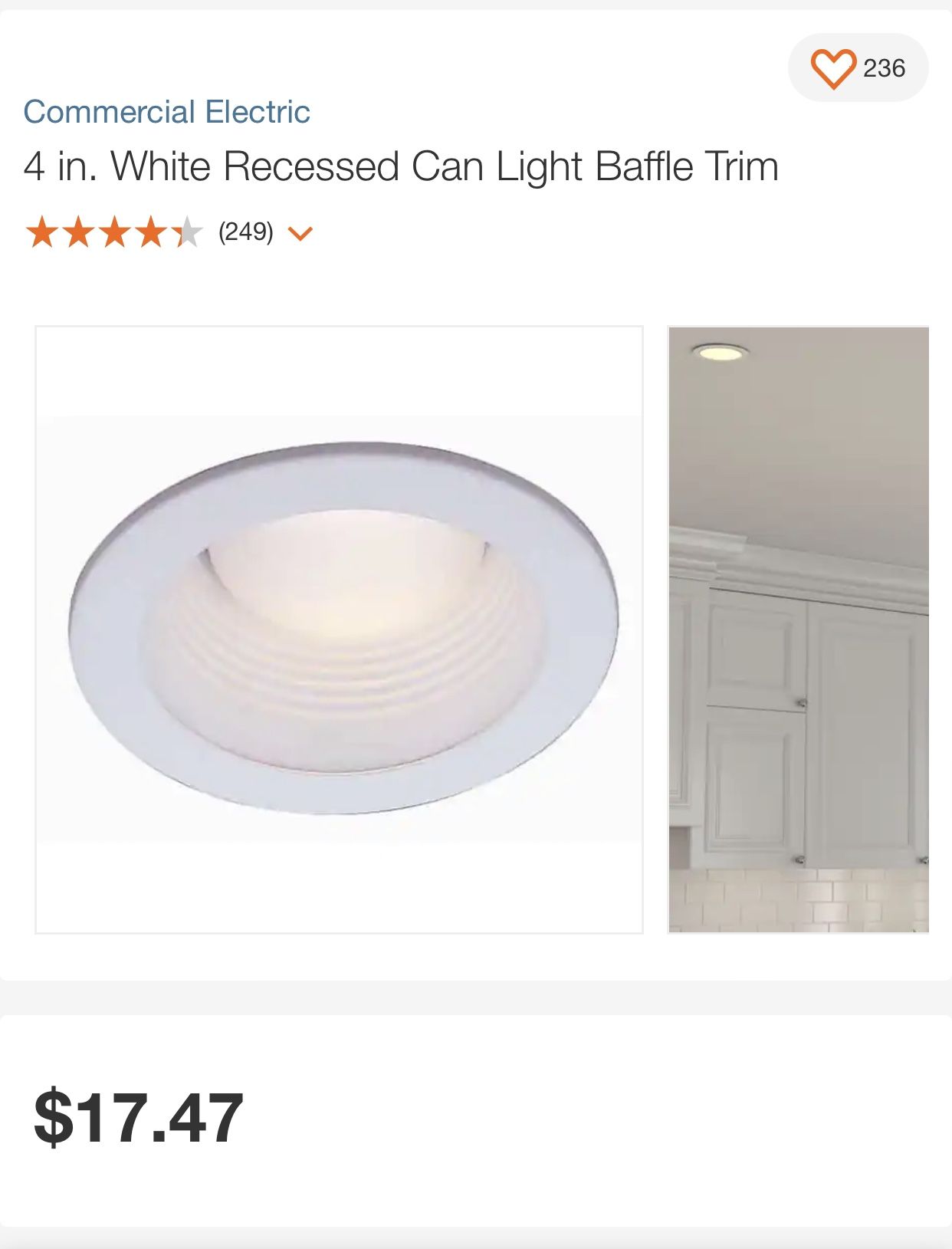The image size is (952, 1249).
Task: Open the main recessed light product image
Action: (x=339, y=629)
